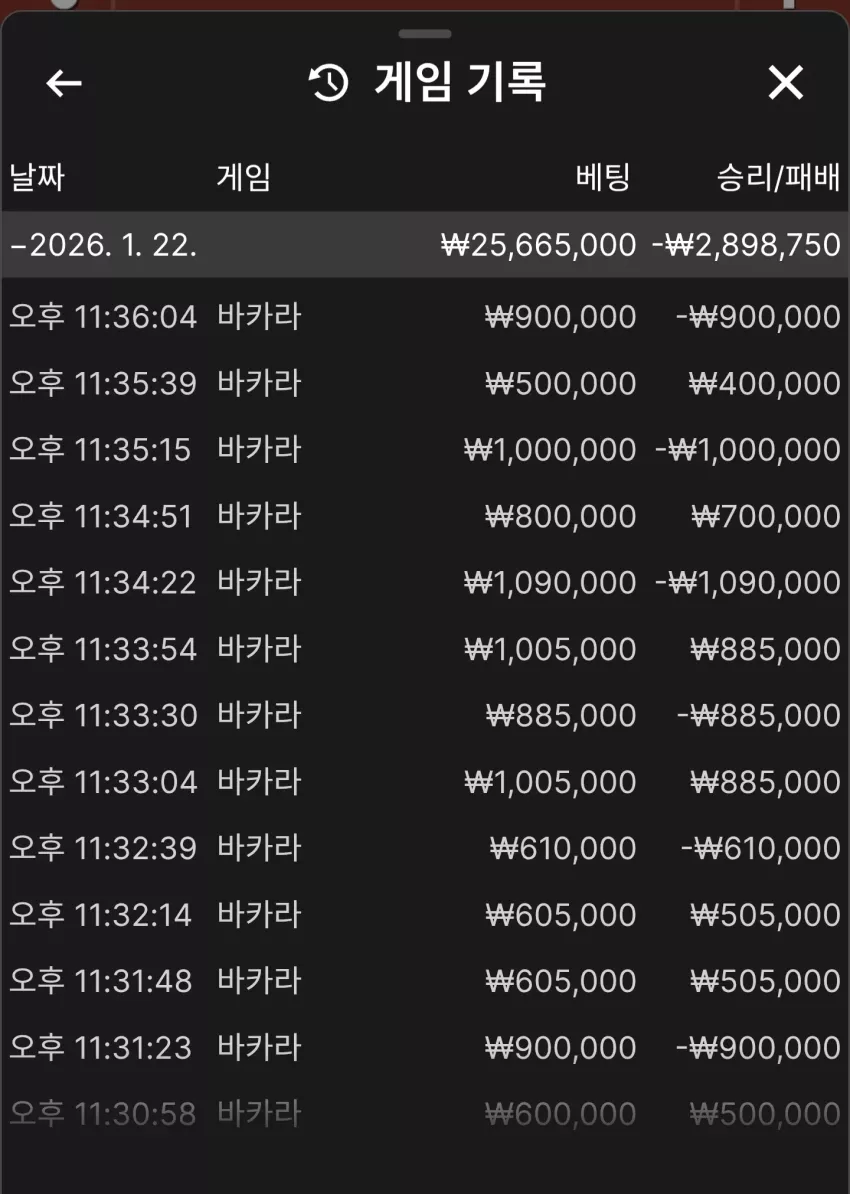This screenshot has width=850, height=1194.
Task: Open the 11:33:54 baccarat record
Action: (425, 649)
